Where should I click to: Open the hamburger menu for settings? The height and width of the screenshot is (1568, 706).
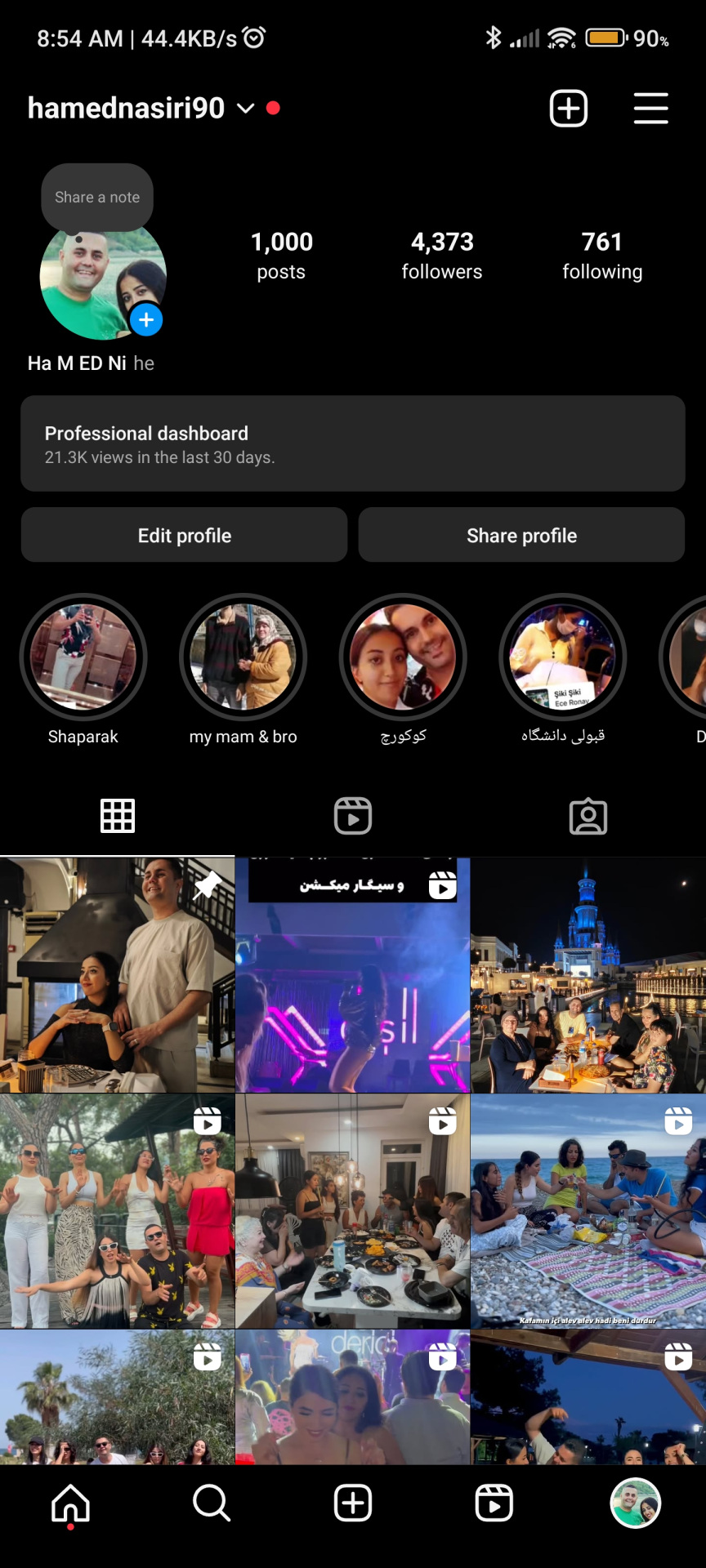[x=650, y=108]
